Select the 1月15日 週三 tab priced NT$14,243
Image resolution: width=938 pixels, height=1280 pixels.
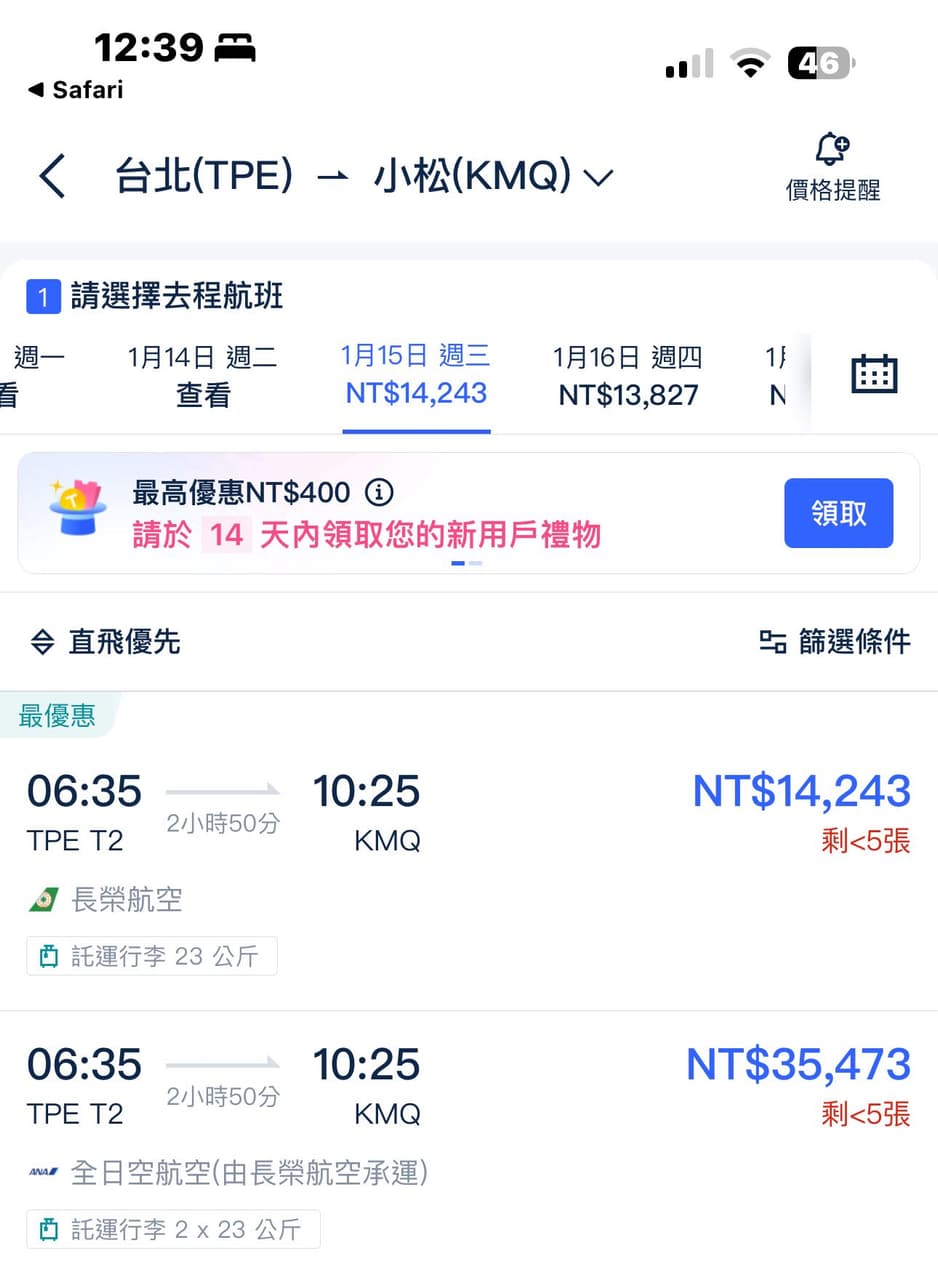click(415, 375)
